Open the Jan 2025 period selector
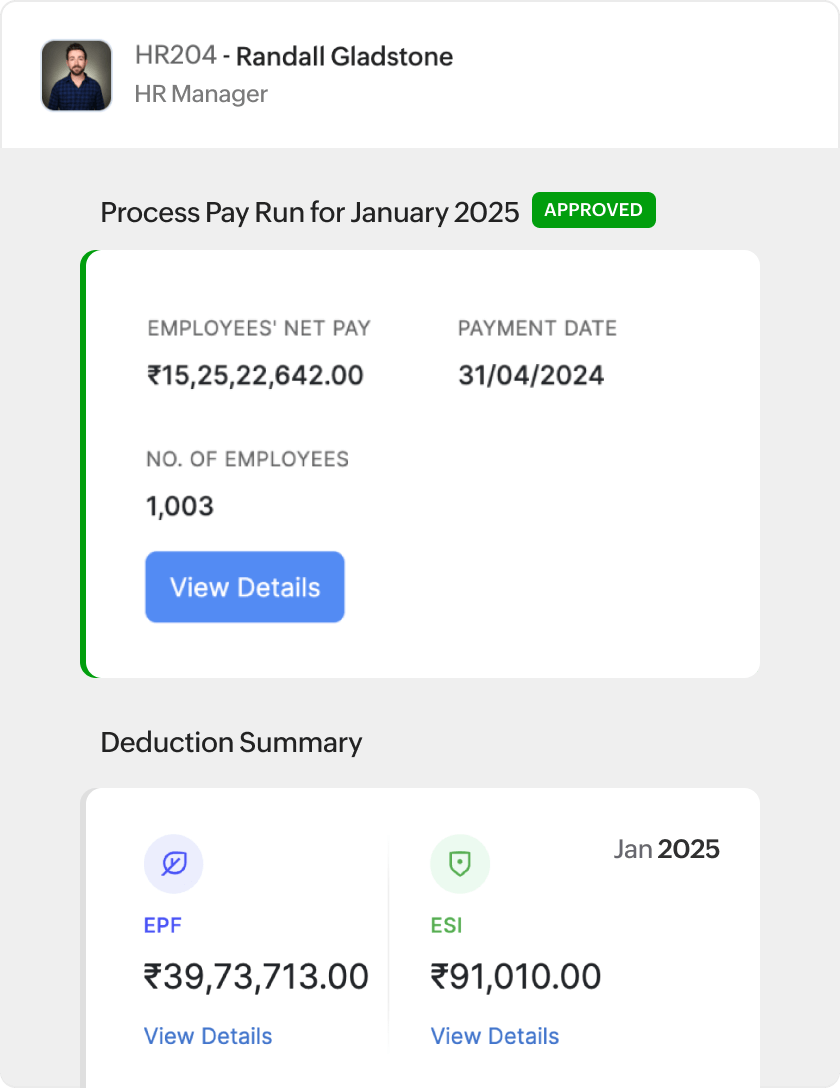The height and width of the screenshot is (1089, 840). coord(667,849)
